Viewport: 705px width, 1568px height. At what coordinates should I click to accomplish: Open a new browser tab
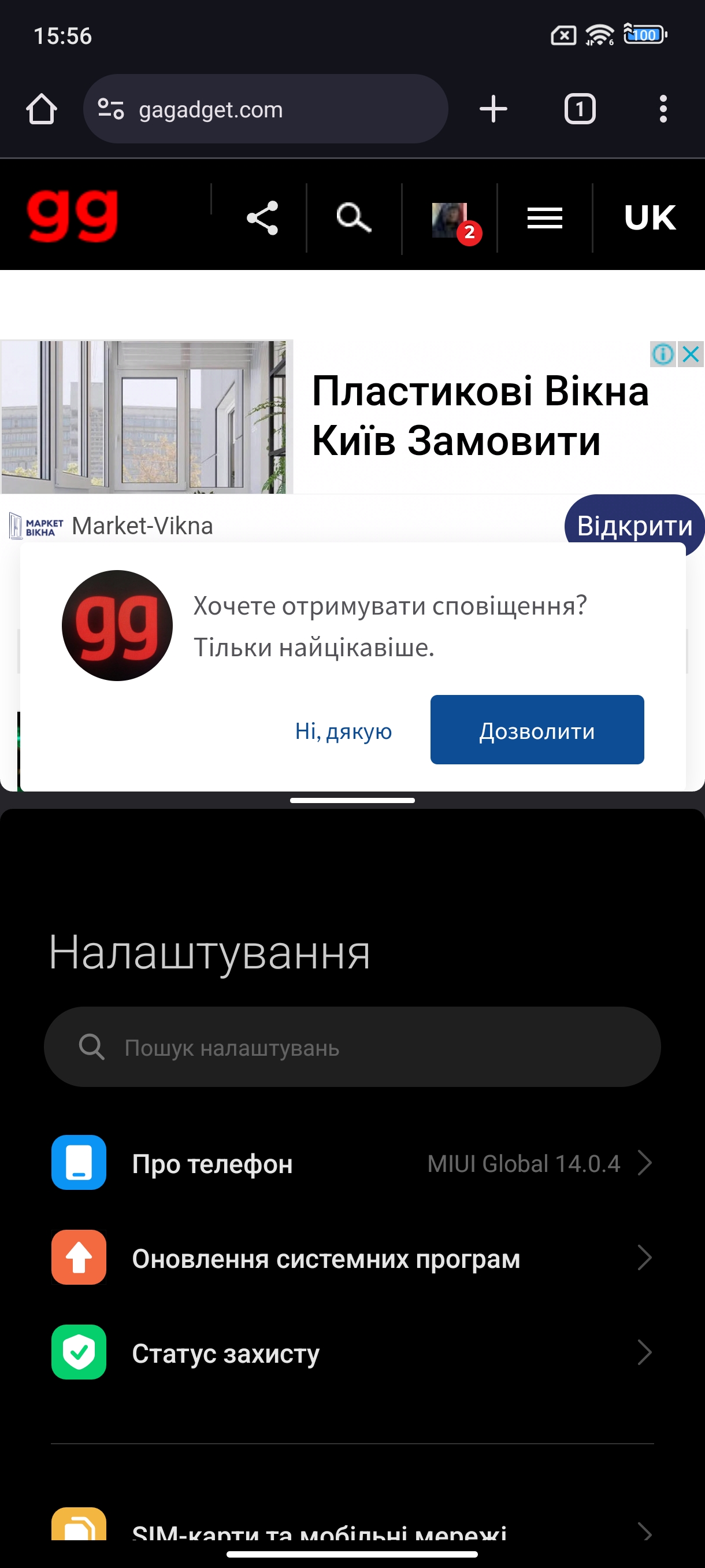tap(493, 110)
